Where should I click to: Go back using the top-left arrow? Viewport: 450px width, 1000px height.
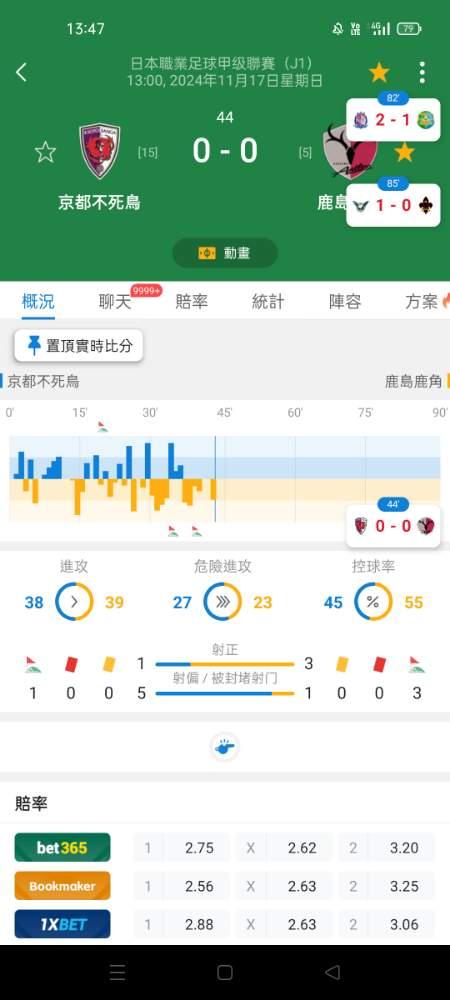coord(21,72)
